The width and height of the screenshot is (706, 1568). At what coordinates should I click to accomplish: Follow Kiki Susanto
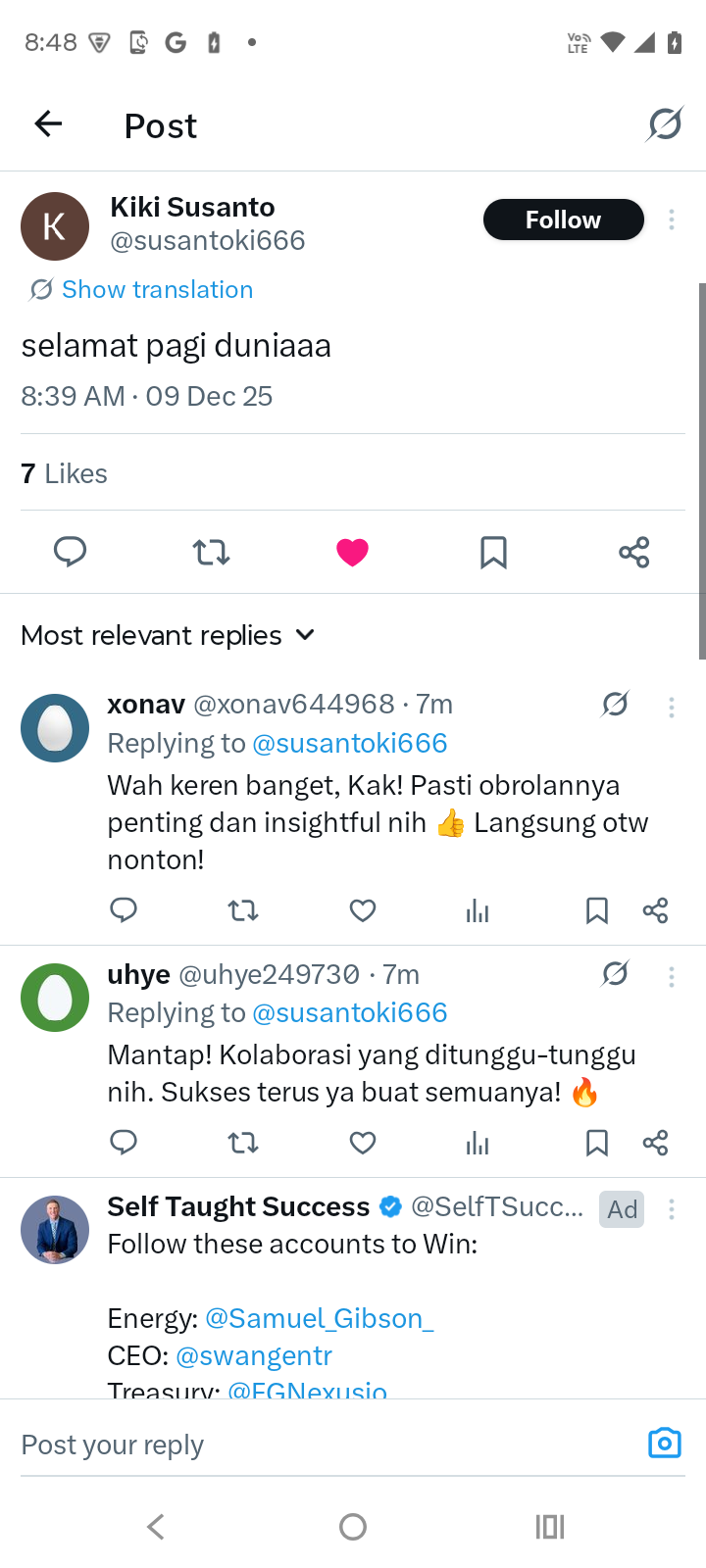pos(563,220)
